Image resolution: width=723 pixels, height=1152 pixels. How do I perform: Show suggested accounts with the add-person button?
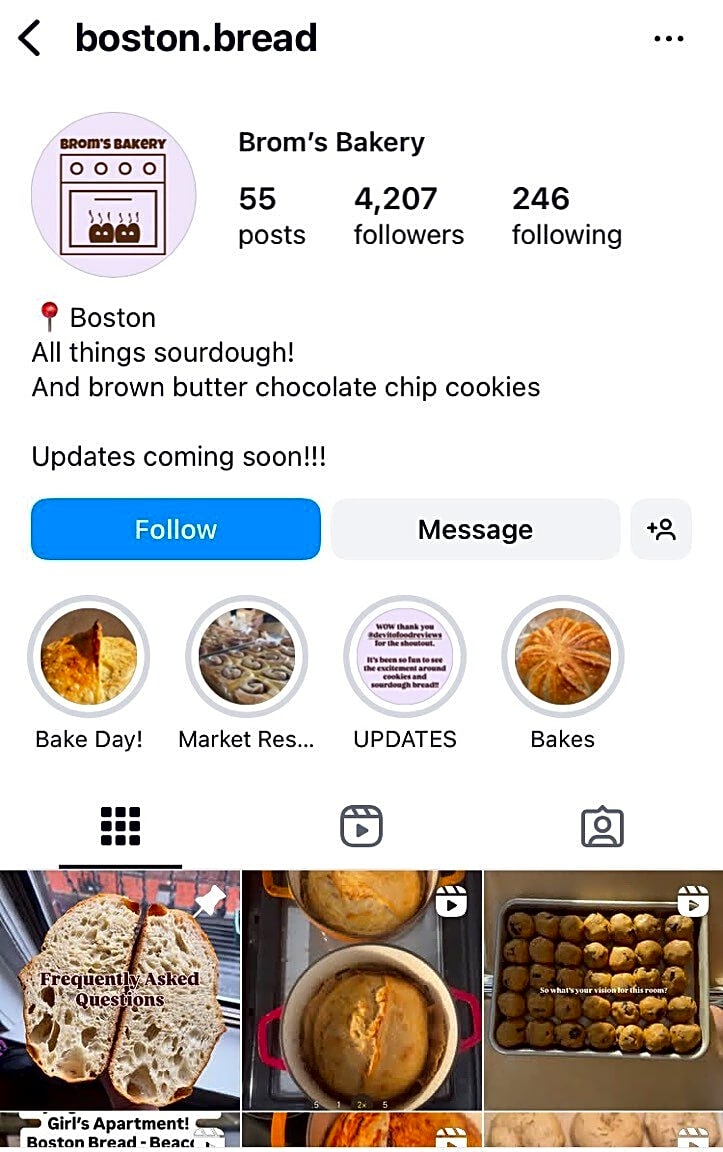[661, 529]
